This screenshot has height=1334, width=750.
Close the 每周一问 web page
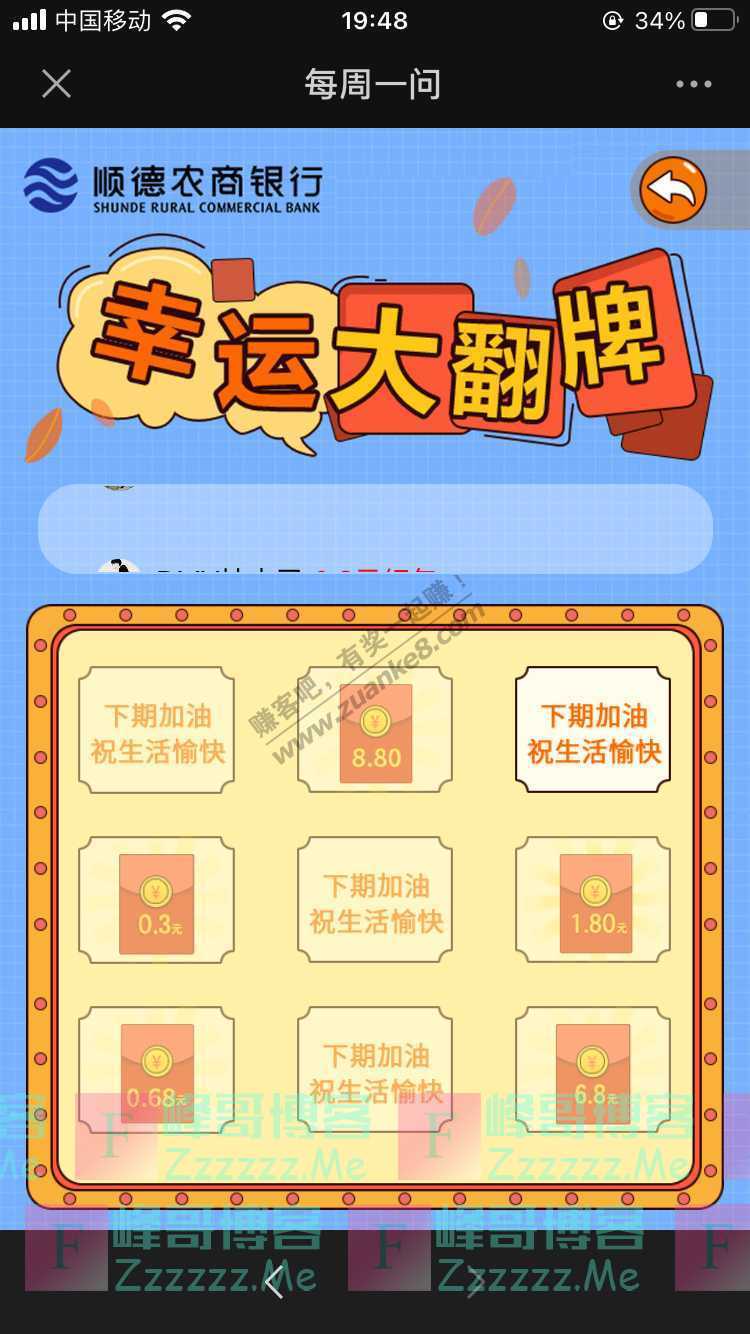(x=56, y=84)
